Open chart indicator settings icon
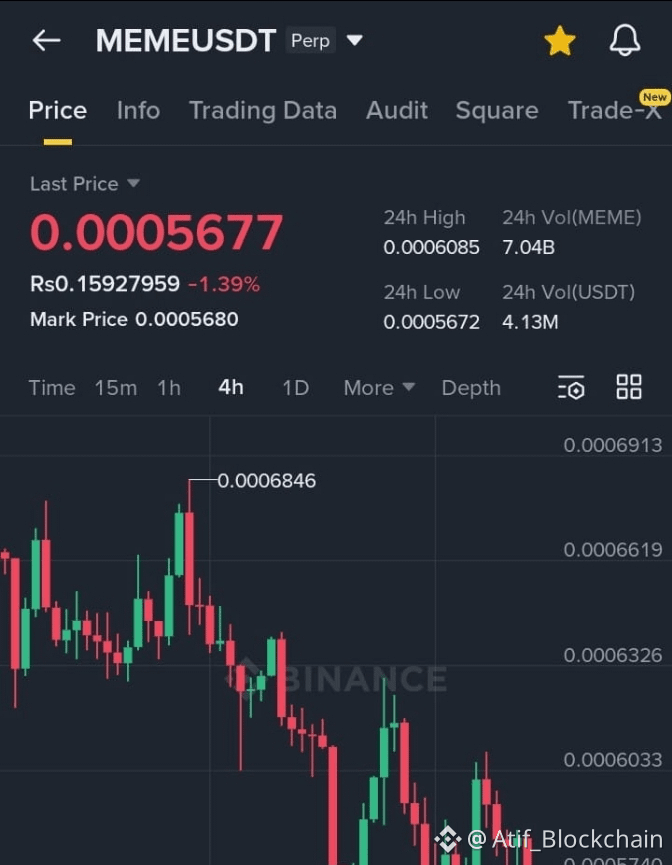The image size is (672, 865). click(571, 388)
